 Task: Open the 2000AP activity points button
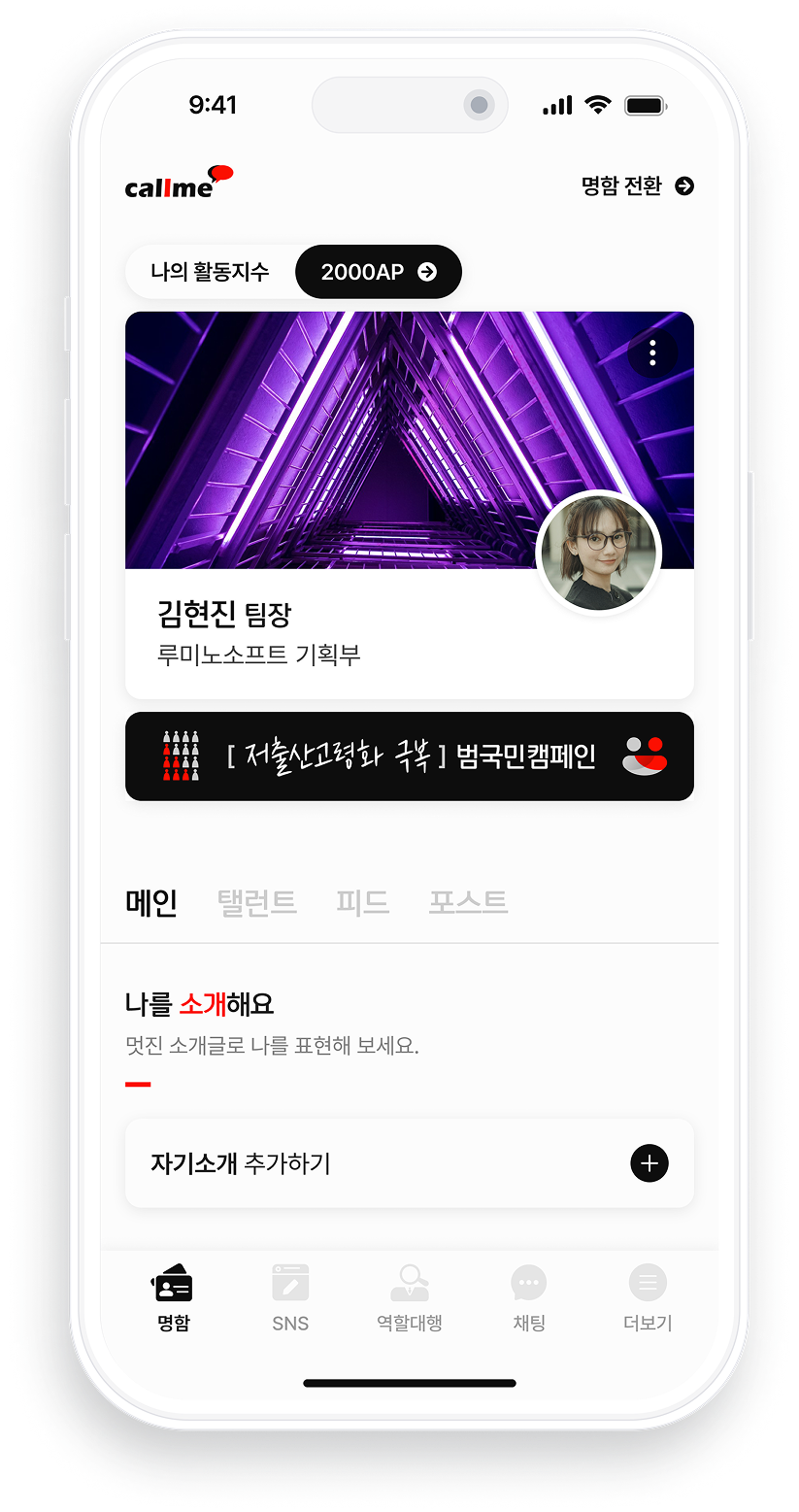click(x=378, y=272)
